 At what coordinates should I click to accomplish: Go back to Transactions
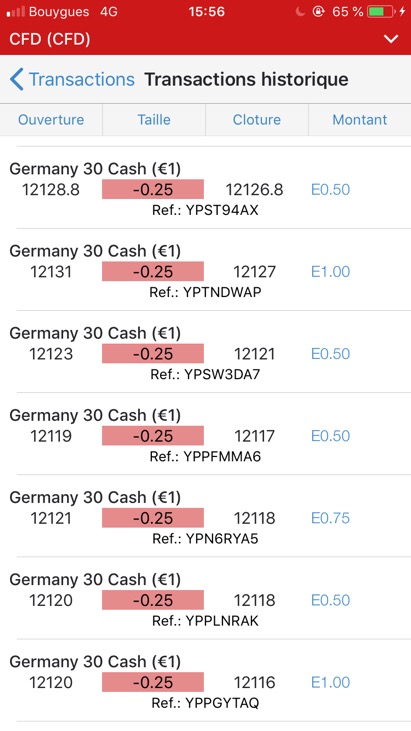(x=72, y=79)
